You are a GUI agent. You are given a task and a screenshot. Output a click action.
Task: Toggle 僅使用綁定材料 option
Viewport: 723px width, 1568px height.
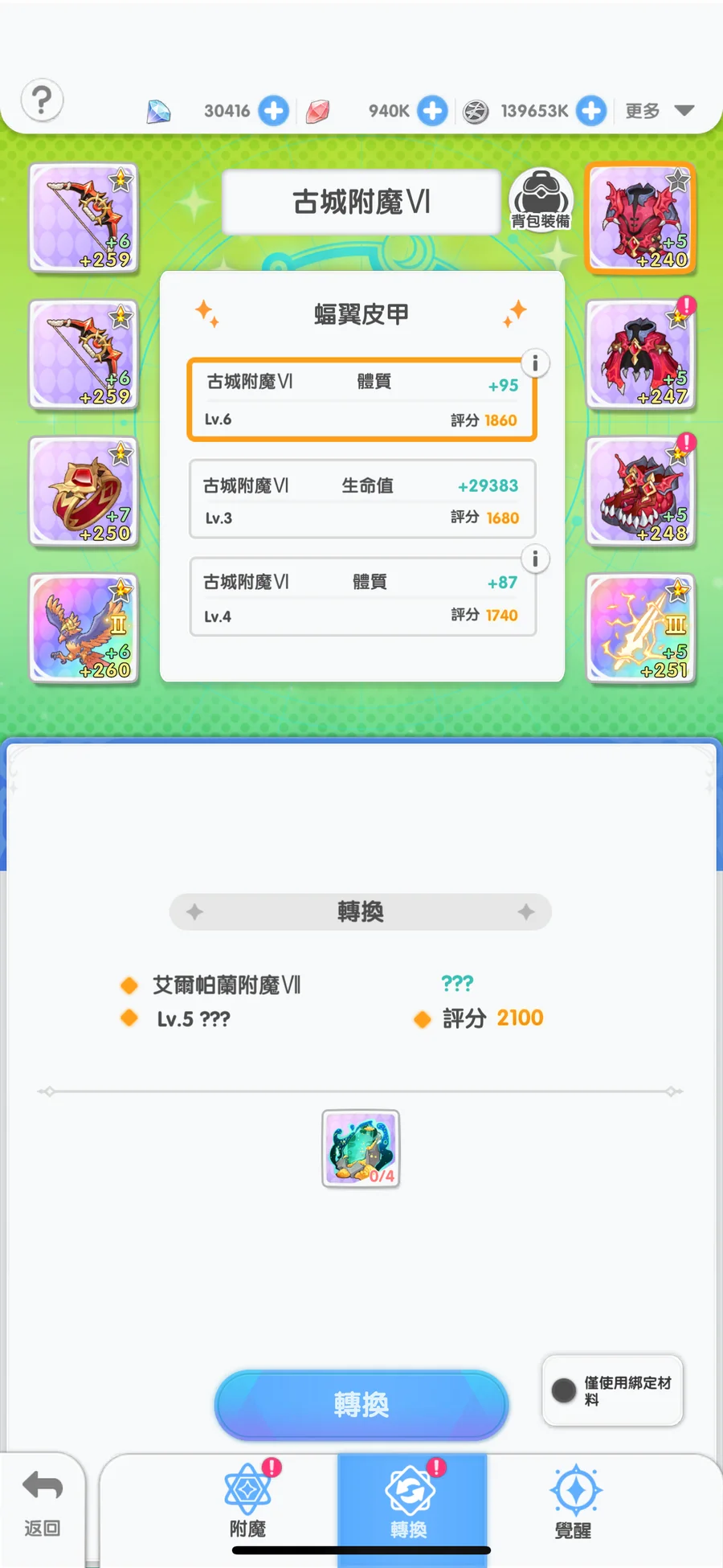[x=613, y=1390]
